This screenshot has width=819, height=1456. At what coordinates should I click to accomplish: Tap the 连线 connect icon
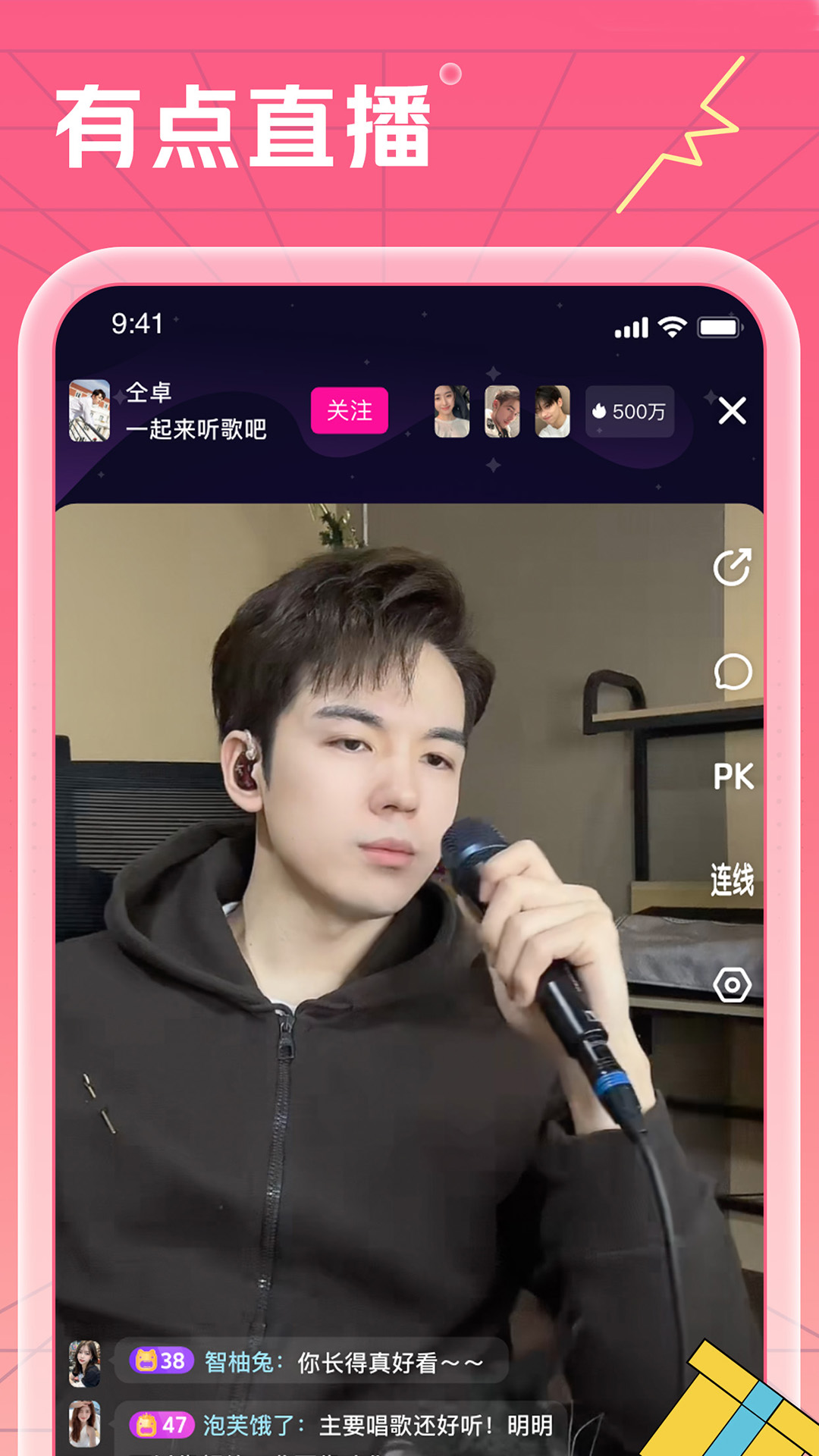click(733, 878)
